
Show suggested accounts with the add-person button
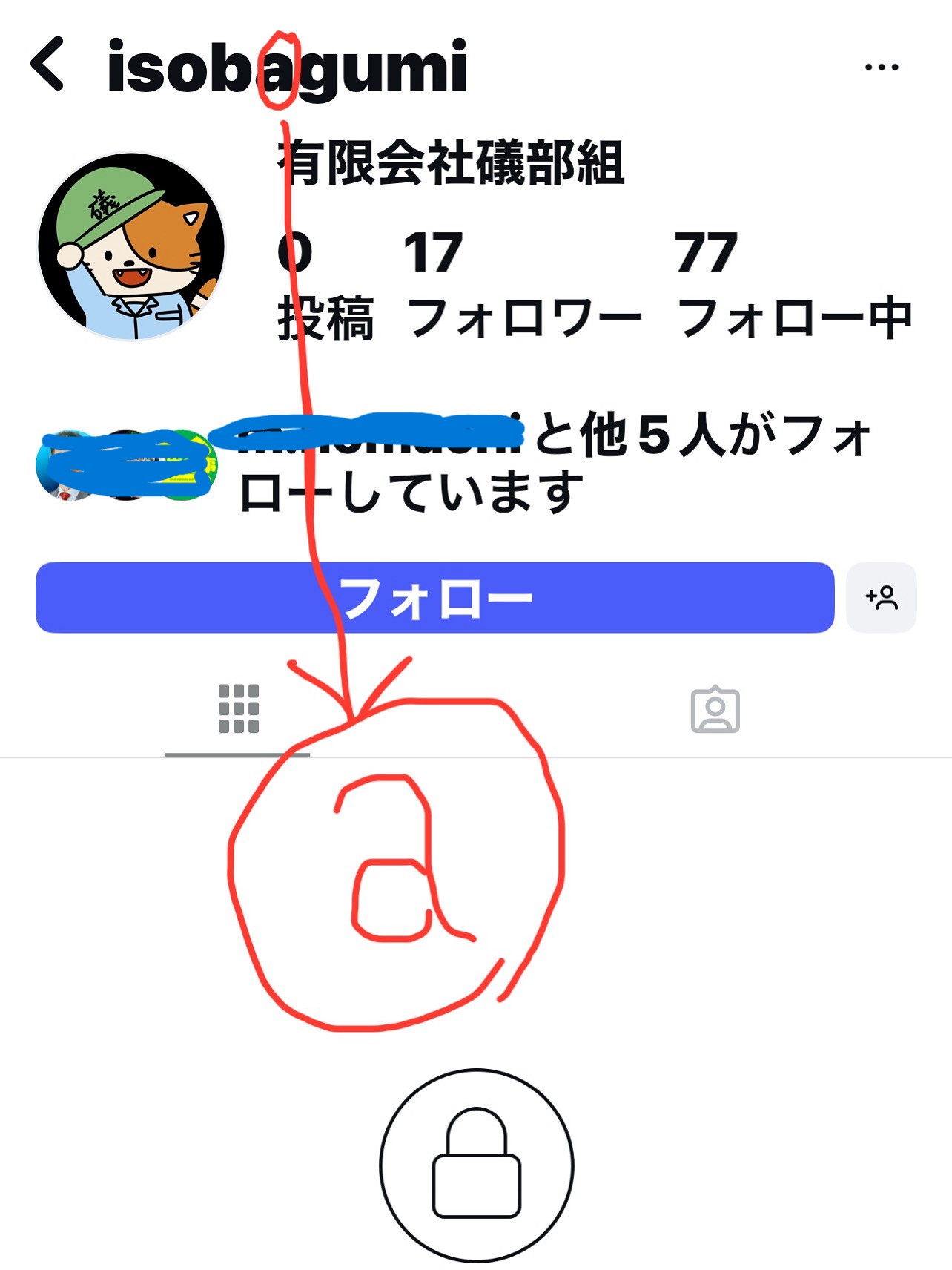pyautogui.click(x=881, y=598)
